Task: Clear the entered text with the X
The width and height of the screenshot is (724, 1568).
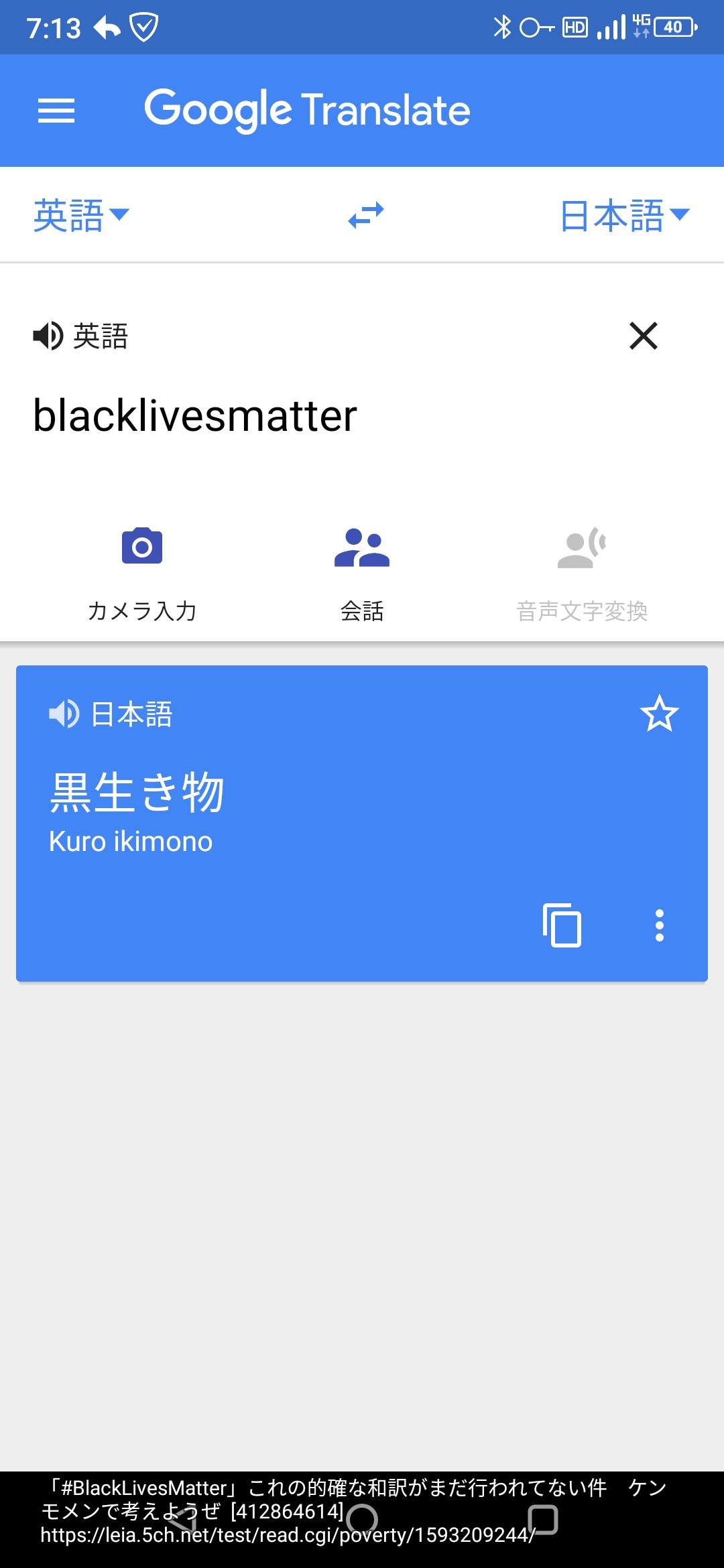Action: pos(644,336)
